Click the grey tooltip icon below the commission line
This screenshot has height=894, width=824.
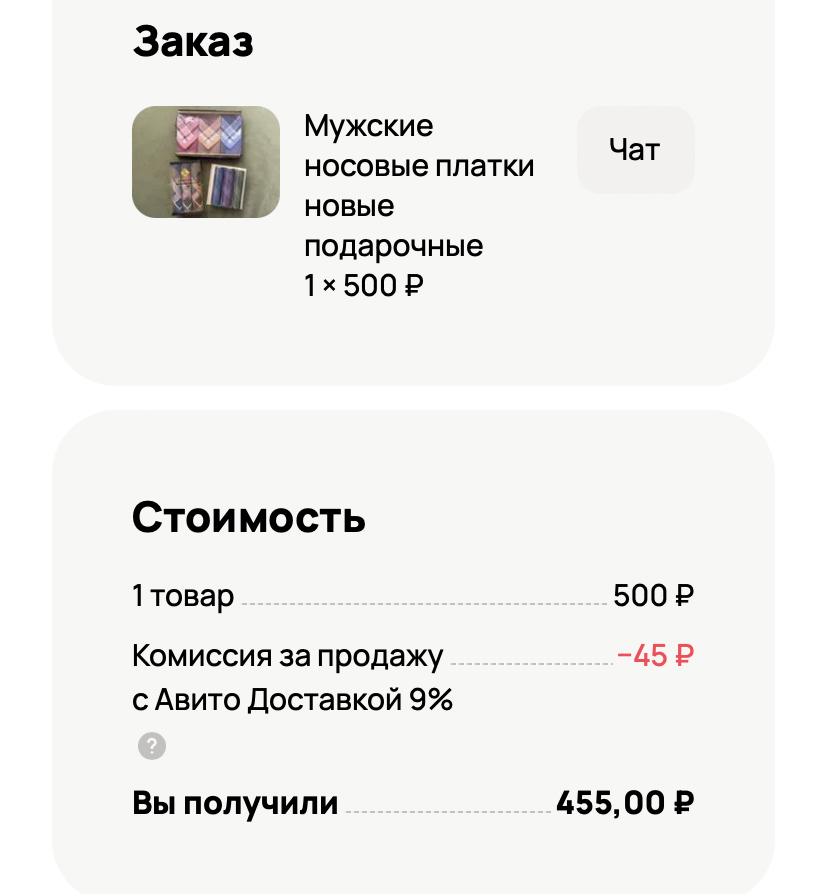(151, 746)
